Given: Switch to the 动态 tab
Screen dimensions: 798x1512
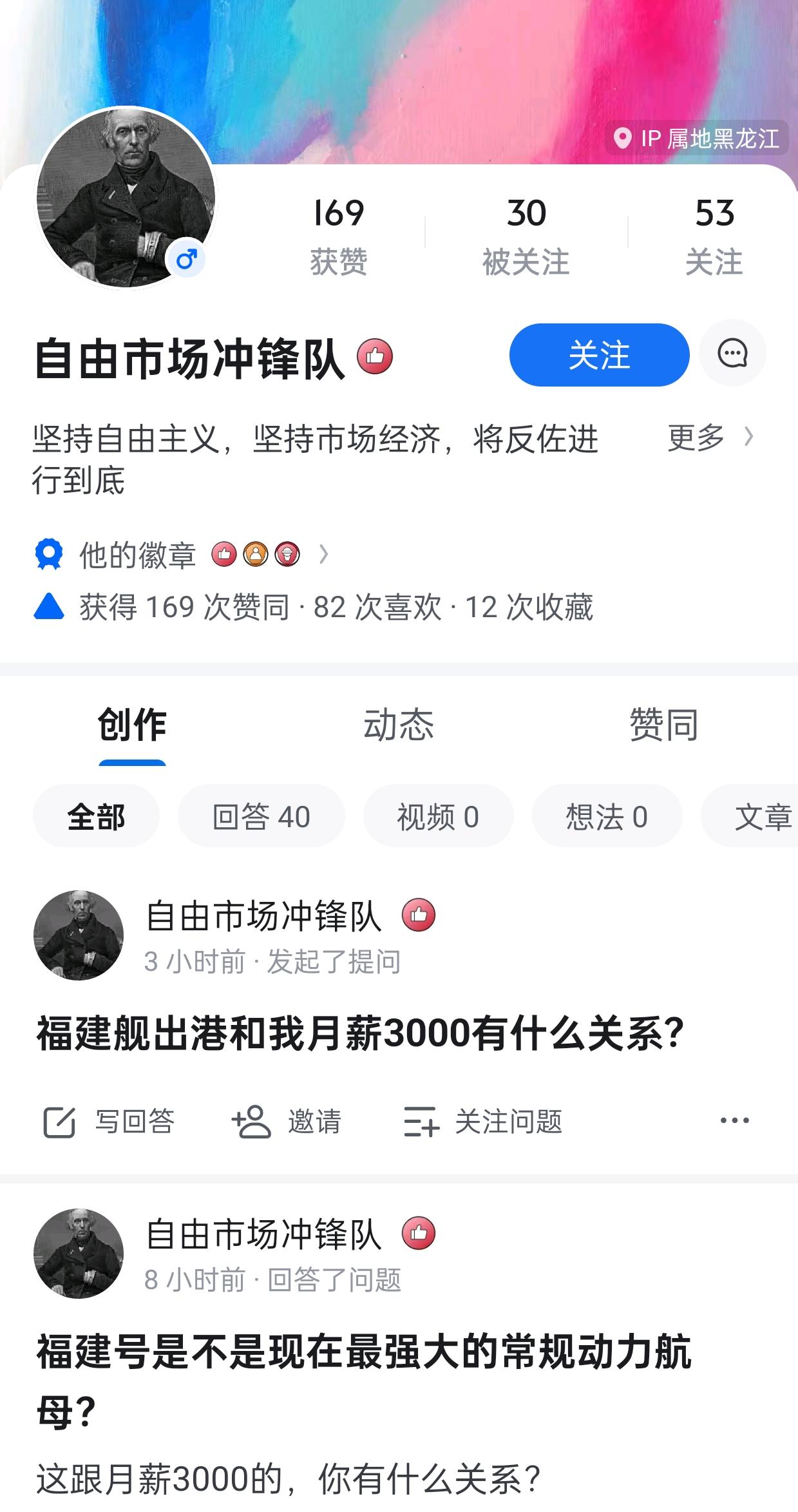Looking at the screenshot, I should point(399,725).
